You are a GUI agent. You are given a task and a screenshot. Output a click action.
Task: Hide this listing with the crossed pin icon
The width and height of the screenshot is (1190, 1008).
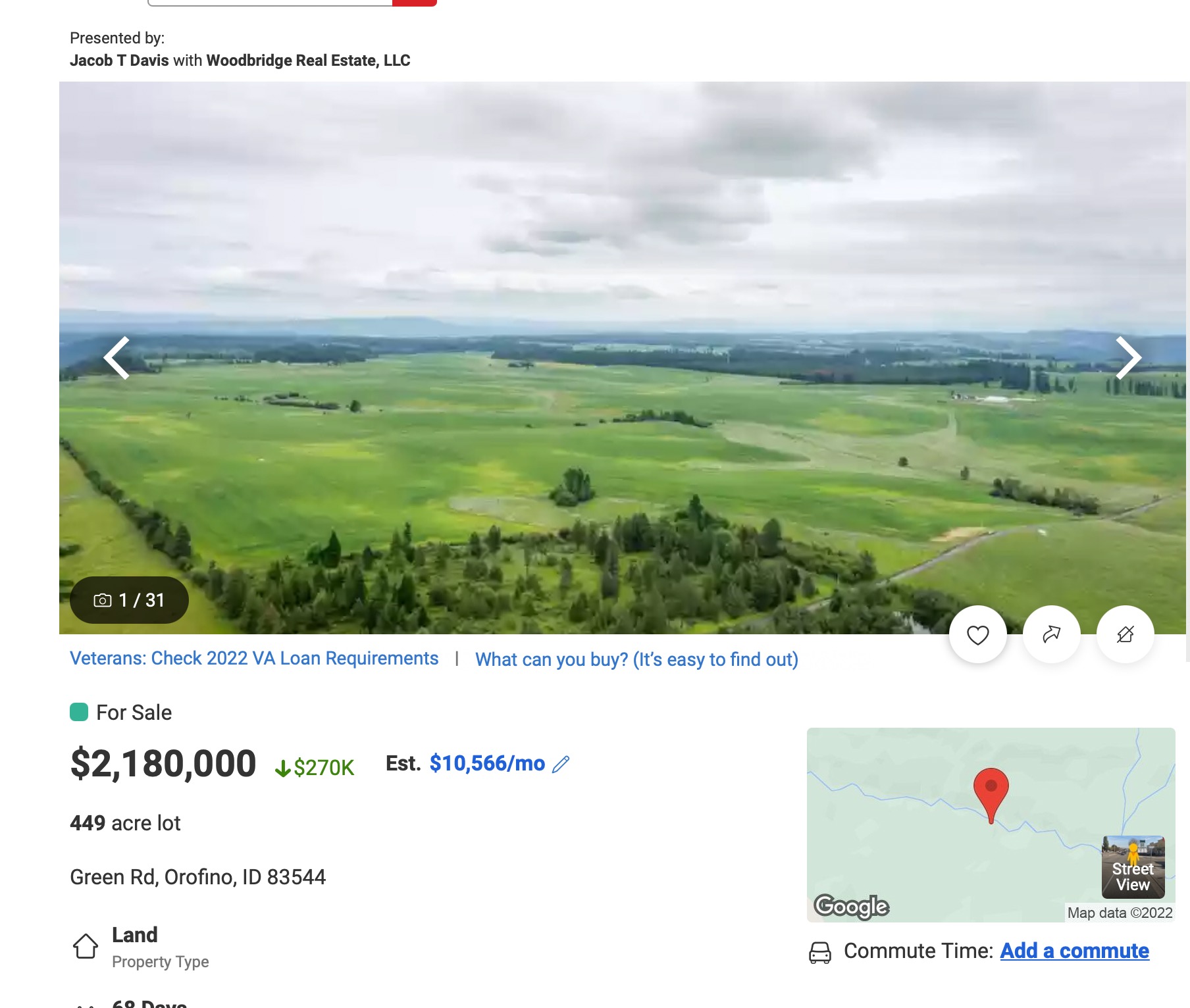point(1125,634)
